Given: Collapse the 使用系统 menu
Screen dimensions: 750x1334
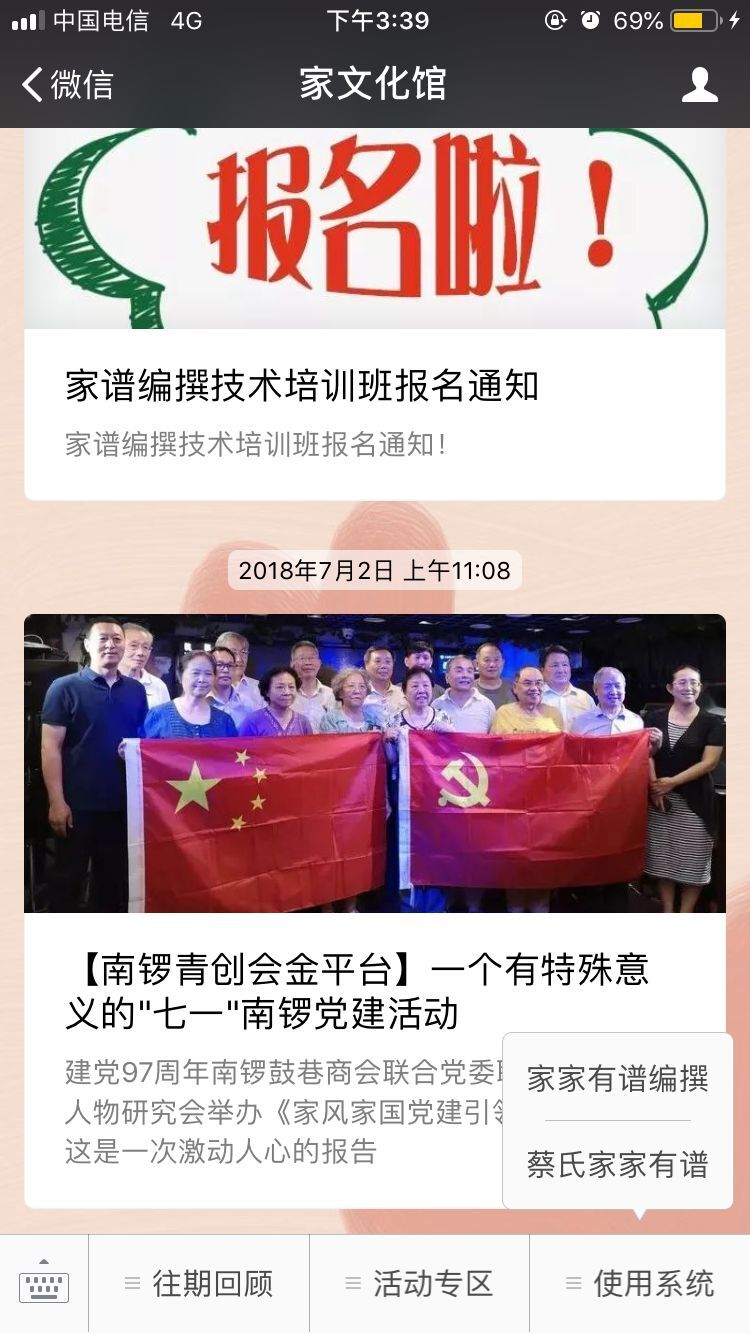Looking at the screenshot, I should tap(640, 1284).
